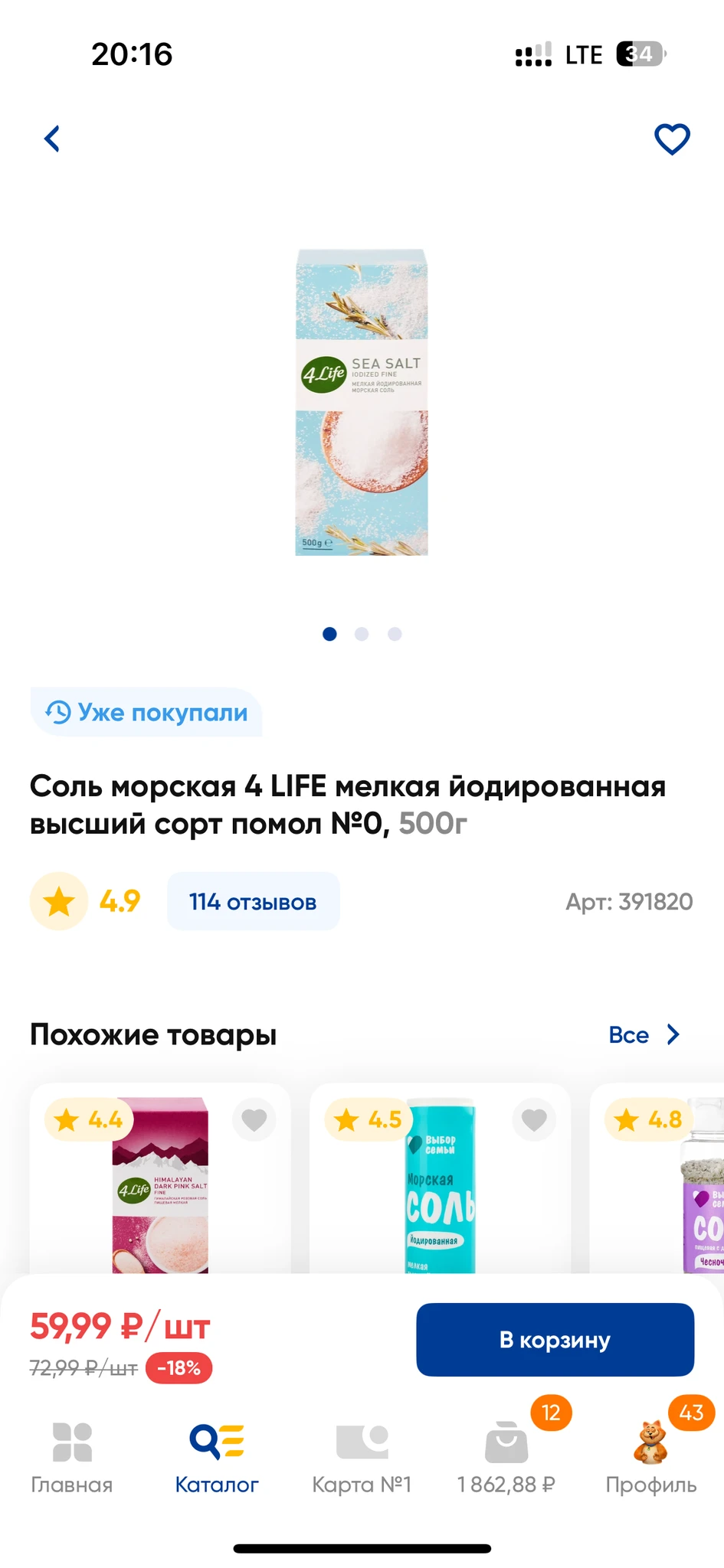Switch to the Каталог tab
Viewport: 724px width, 1568px height.
tap(217, 1456)
